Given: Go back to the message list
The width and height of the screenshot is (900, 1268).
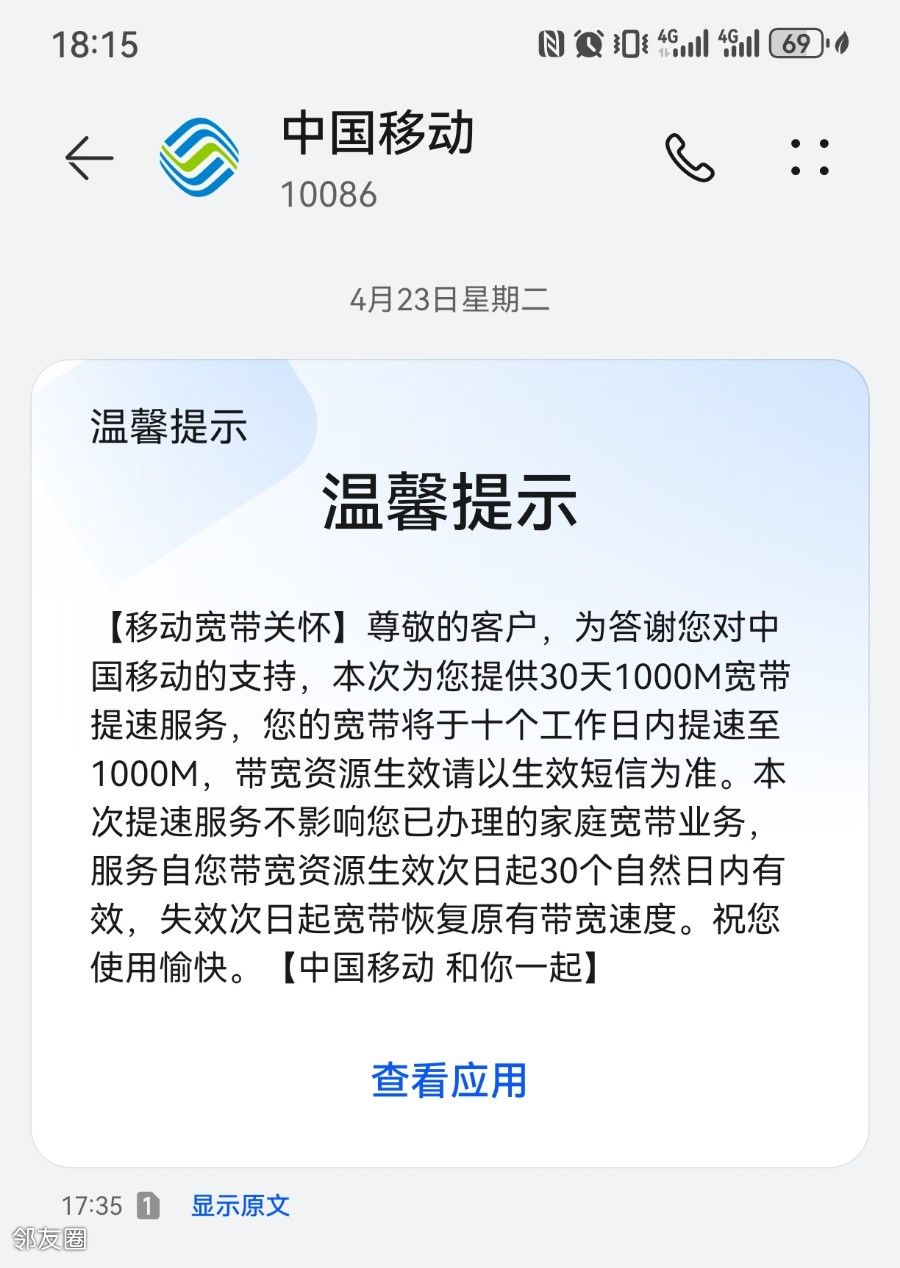Looking at the screenshot, I should point(89,158).
